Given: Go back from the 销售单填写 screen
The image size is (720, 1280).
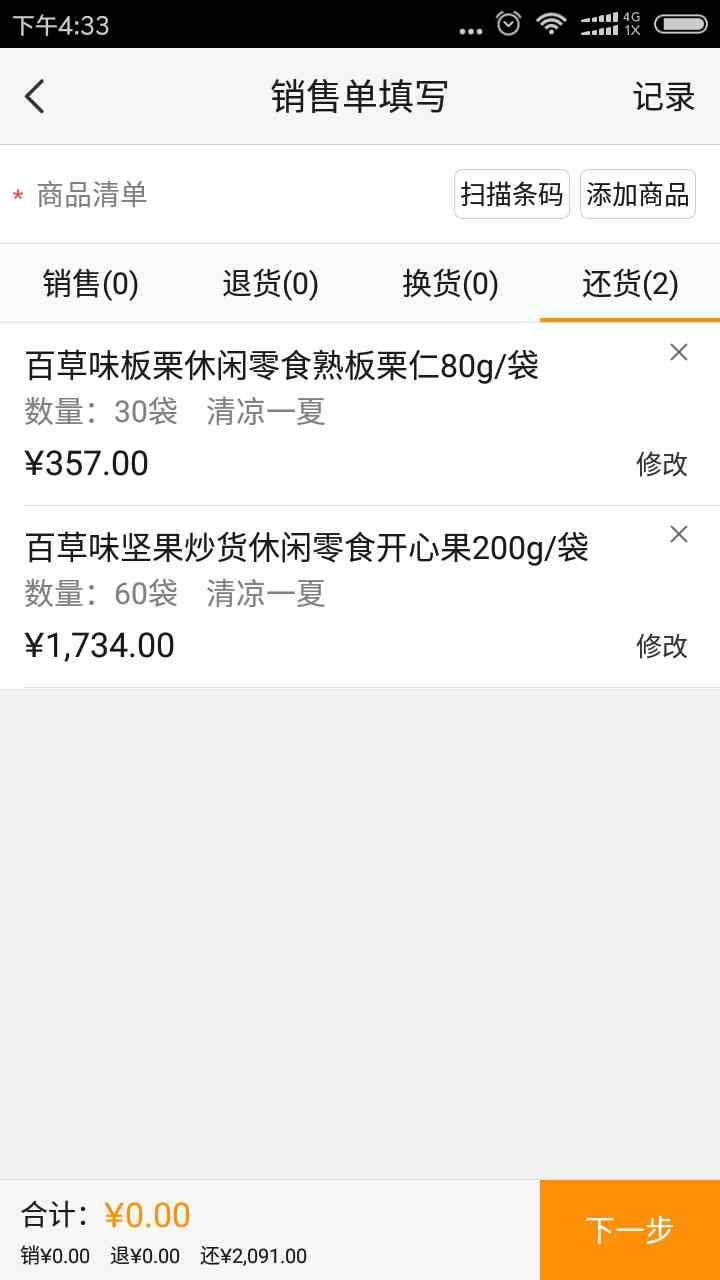Looking at the screenshot, I should pyautogui.click(x=35, y=97).
